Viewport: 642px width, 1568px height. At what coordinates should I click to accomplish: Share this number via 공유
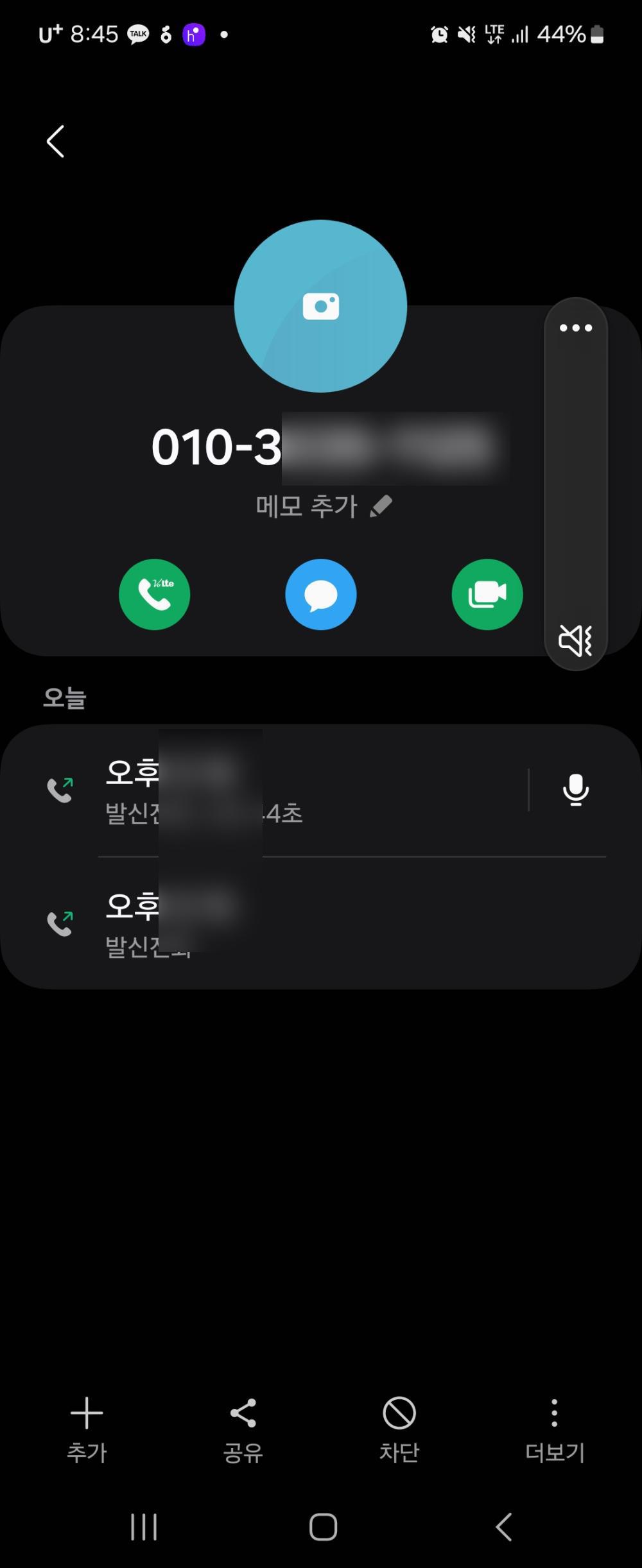(243, 1429)
